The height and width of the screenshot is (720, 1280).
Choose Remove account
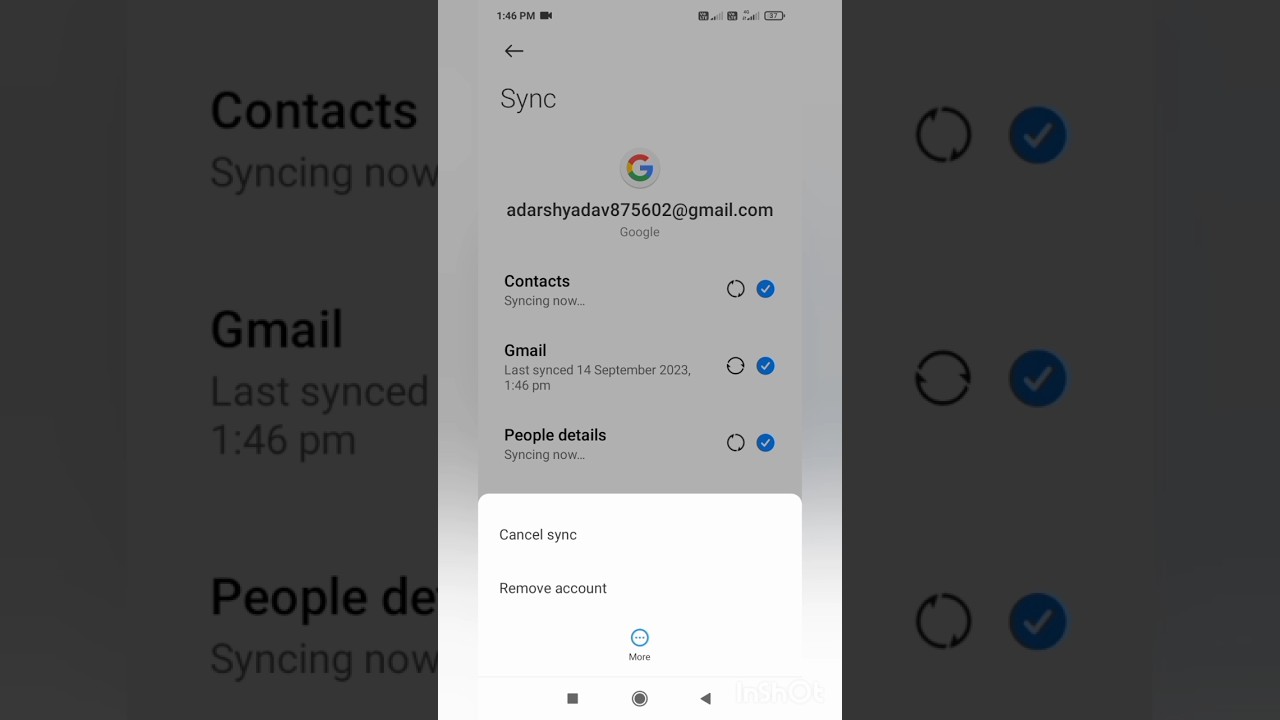pos(639,588)
